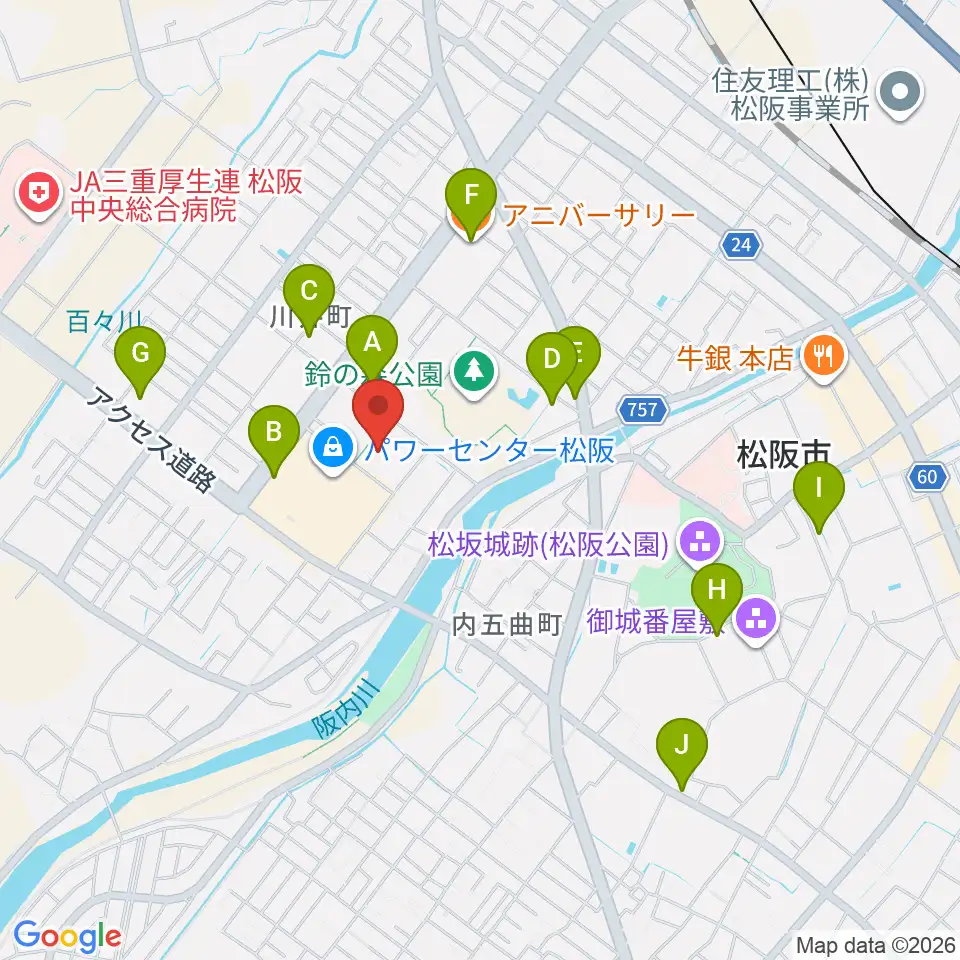960x960 pixels.
Task: Open the 住友理工(株) 松阪事業所 location pin
Action: coord(900,95)
